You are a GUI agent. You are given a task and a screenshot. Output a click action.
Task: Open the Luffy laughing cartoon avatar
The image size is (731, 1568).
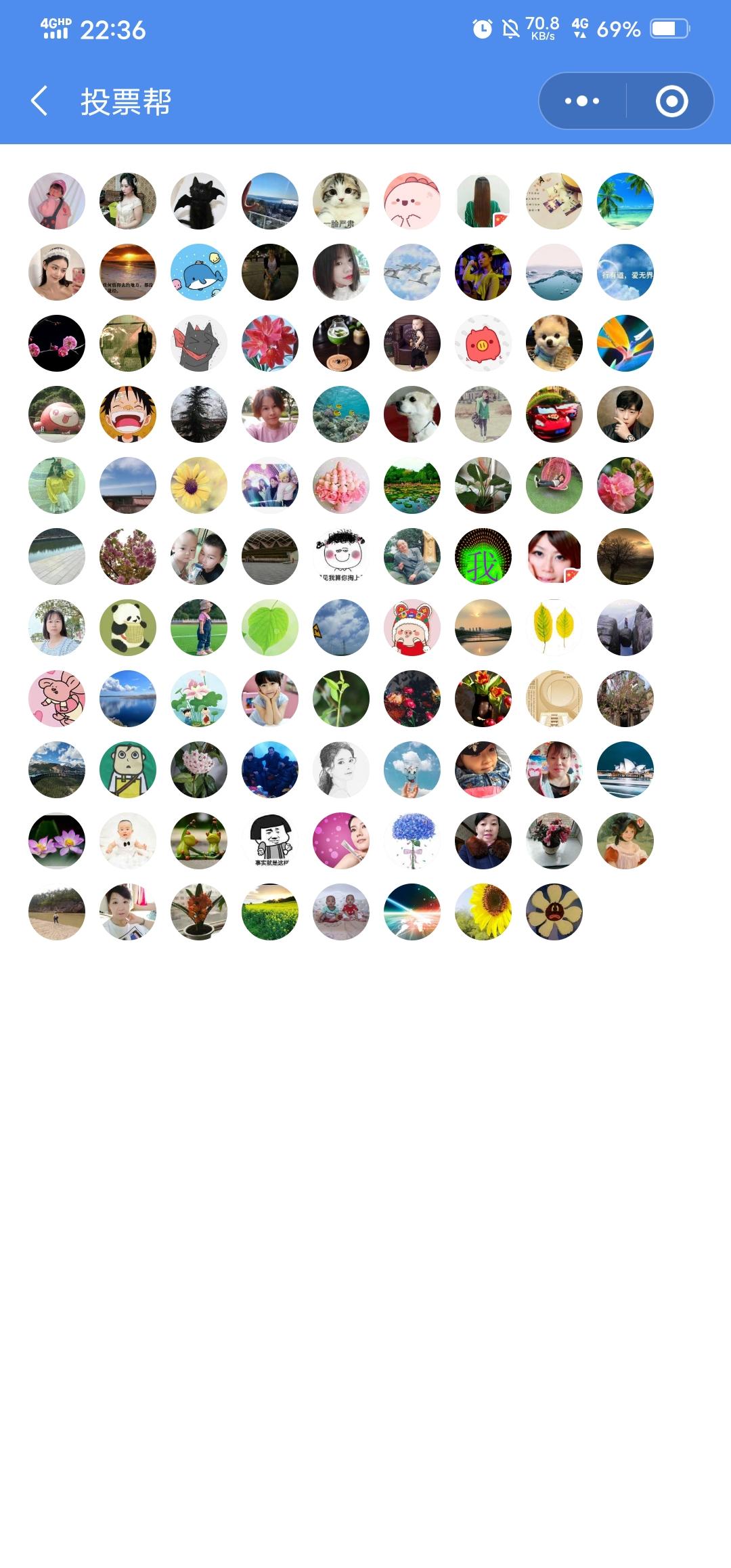128,414
